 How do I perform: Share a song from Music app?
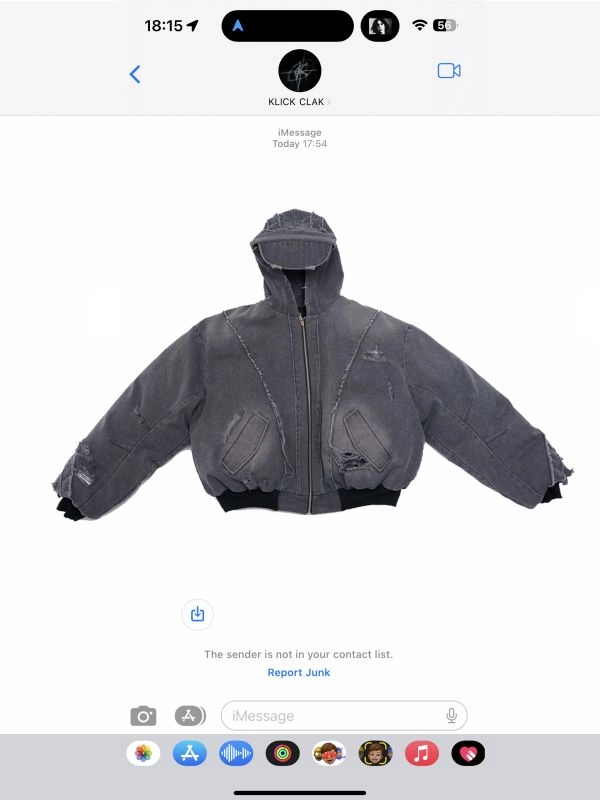[422, 754]
